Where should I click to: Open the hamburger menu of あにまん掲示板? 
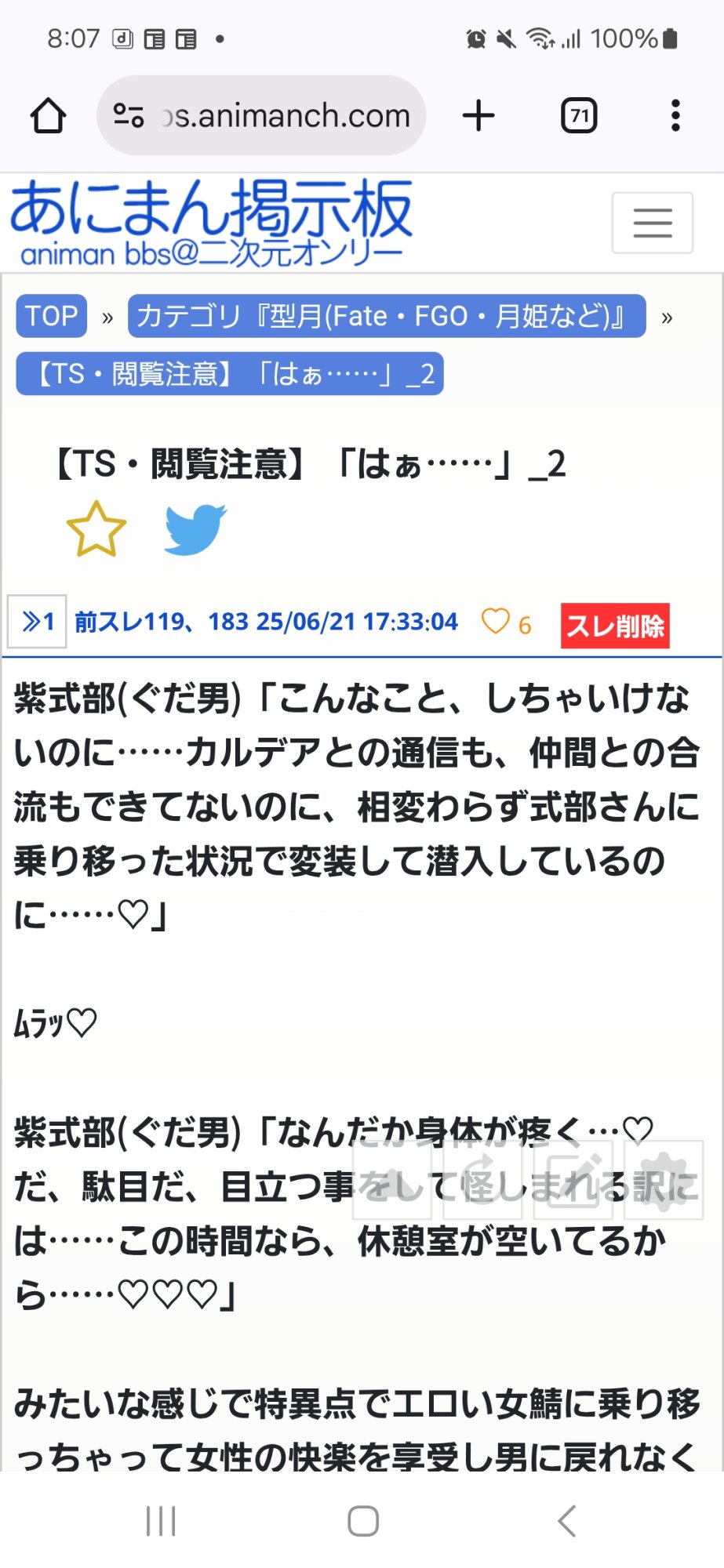click(652, 223)
